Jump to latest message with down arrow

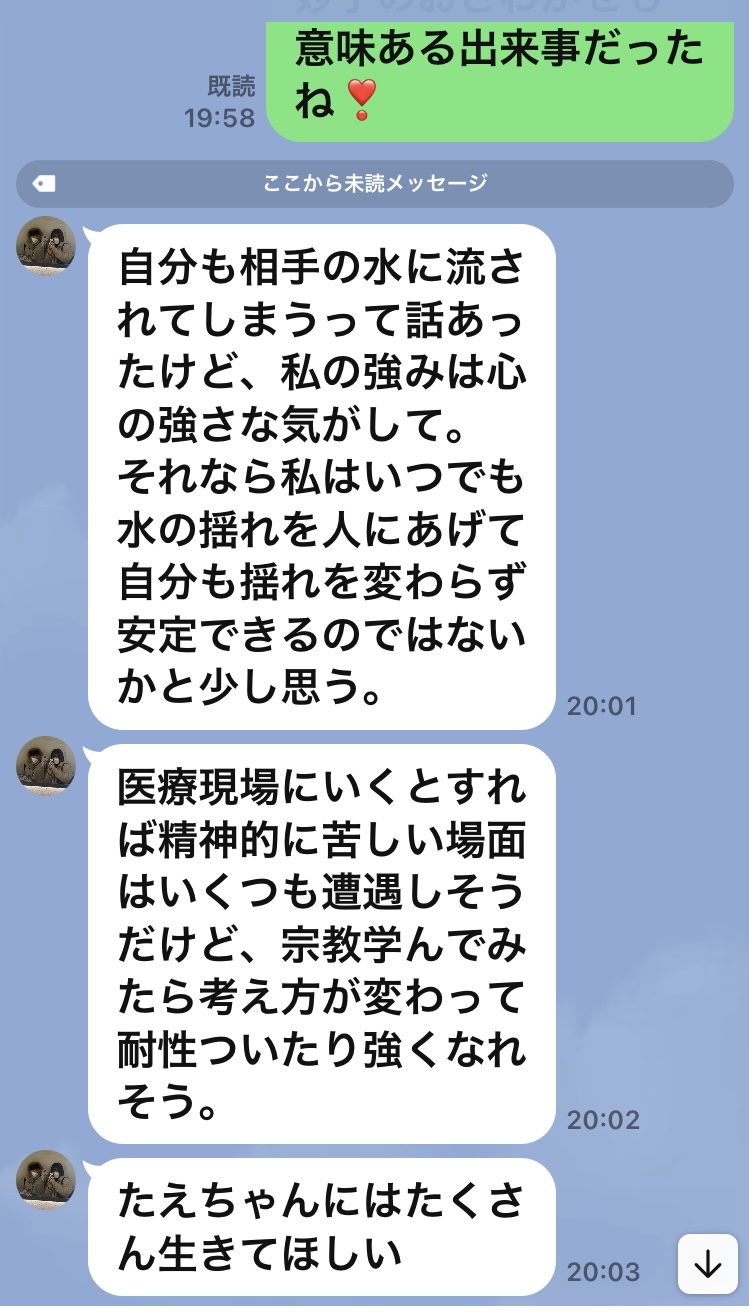pyautogui.click(x=707, y=1264)
